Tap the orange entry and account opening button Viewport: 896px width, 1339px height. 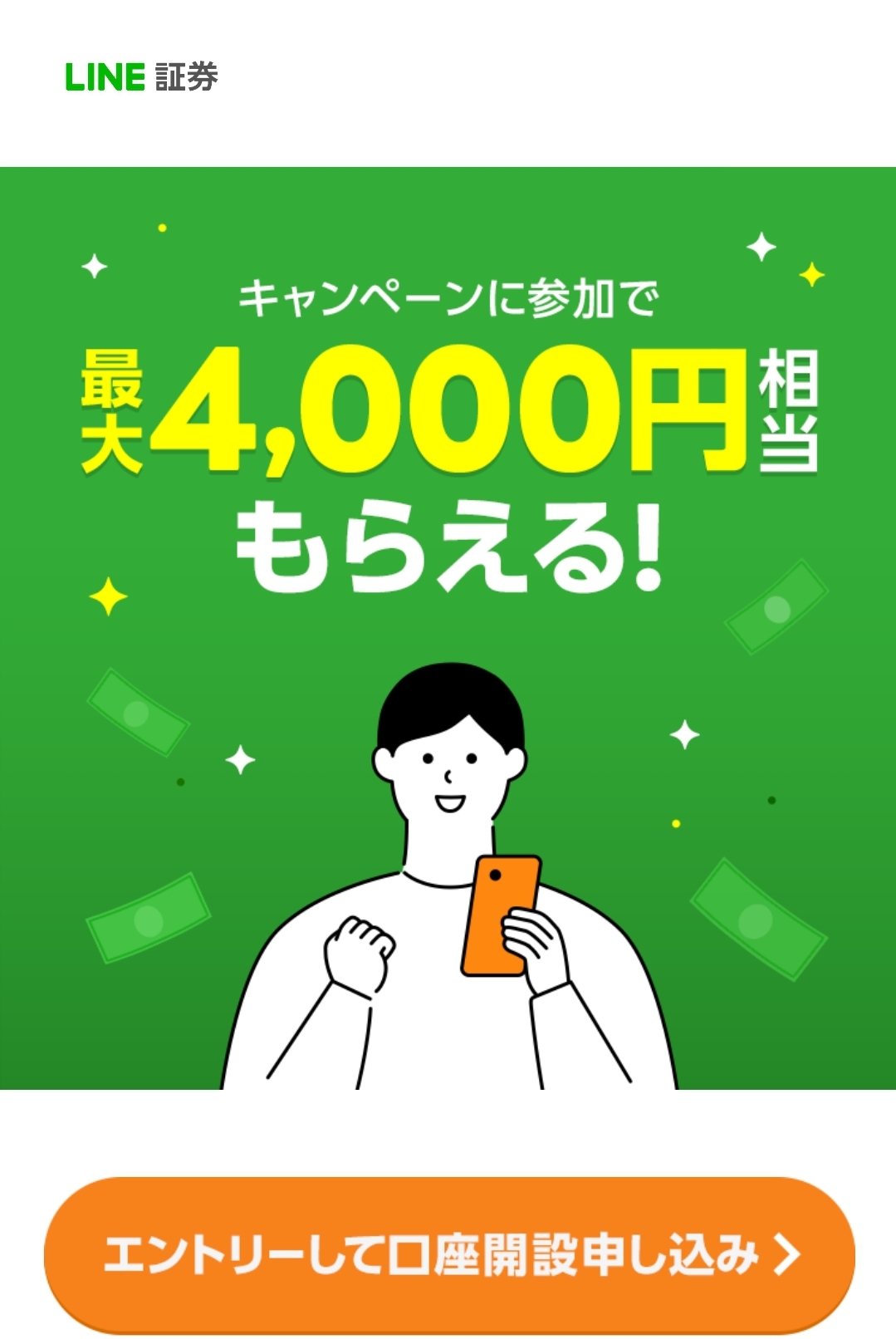tap(448, 1253)
